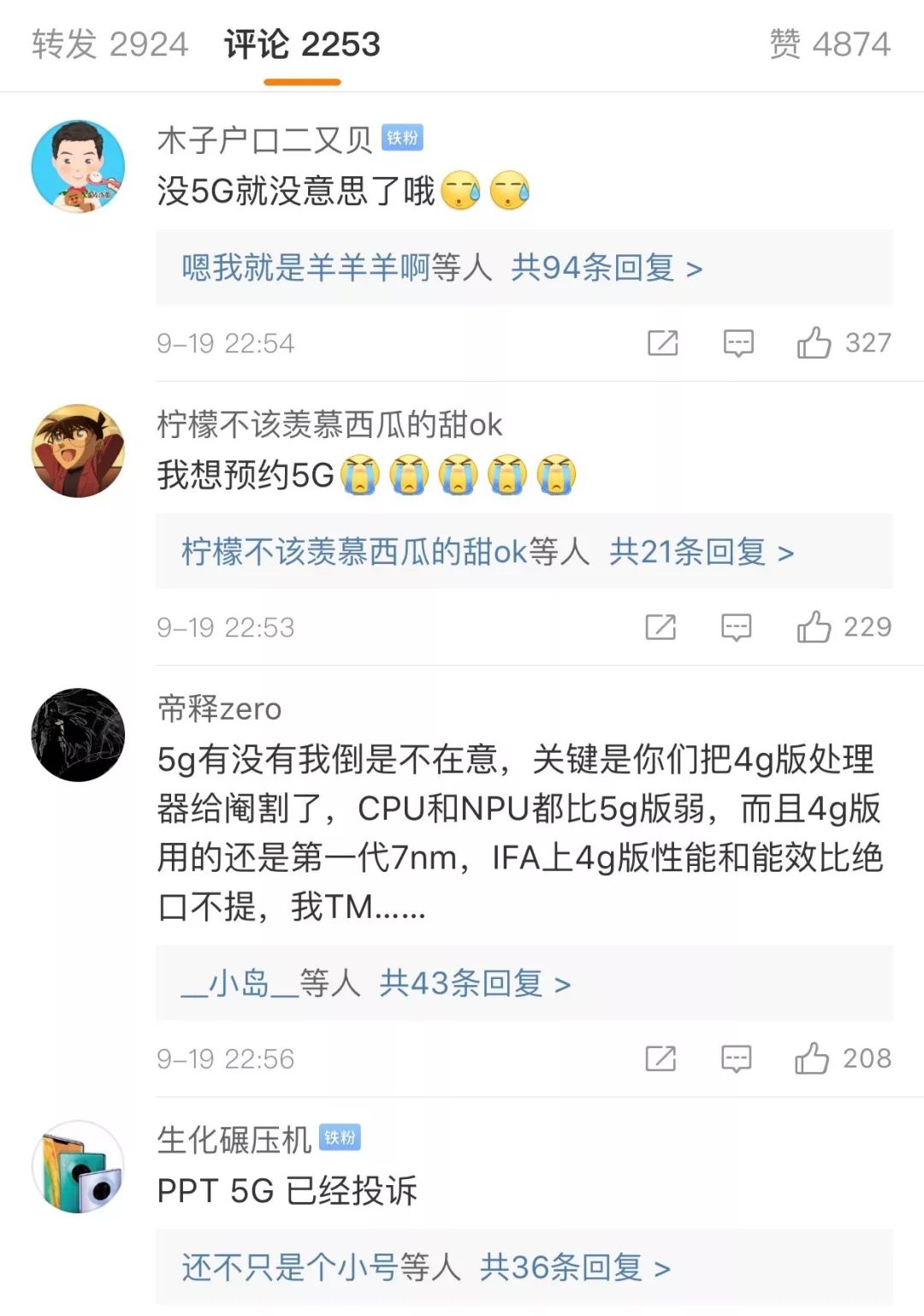Repost the 我想预约5G comment
The height and width of the screenshot is (1316, 924).
click(x=660, y=627)
